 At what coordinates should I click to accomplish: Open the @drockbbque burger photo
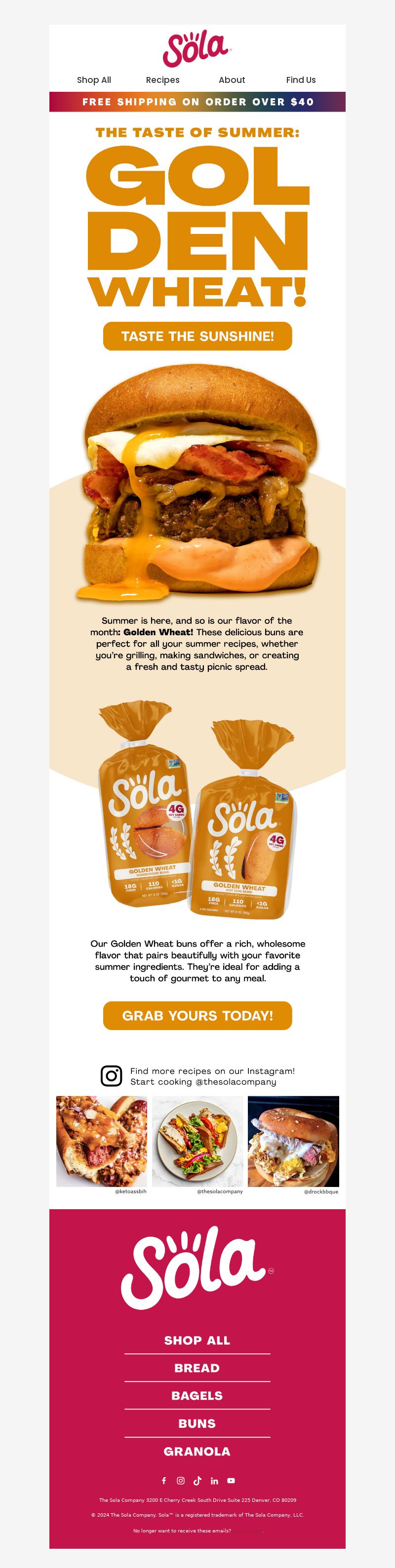[293, 1141]
